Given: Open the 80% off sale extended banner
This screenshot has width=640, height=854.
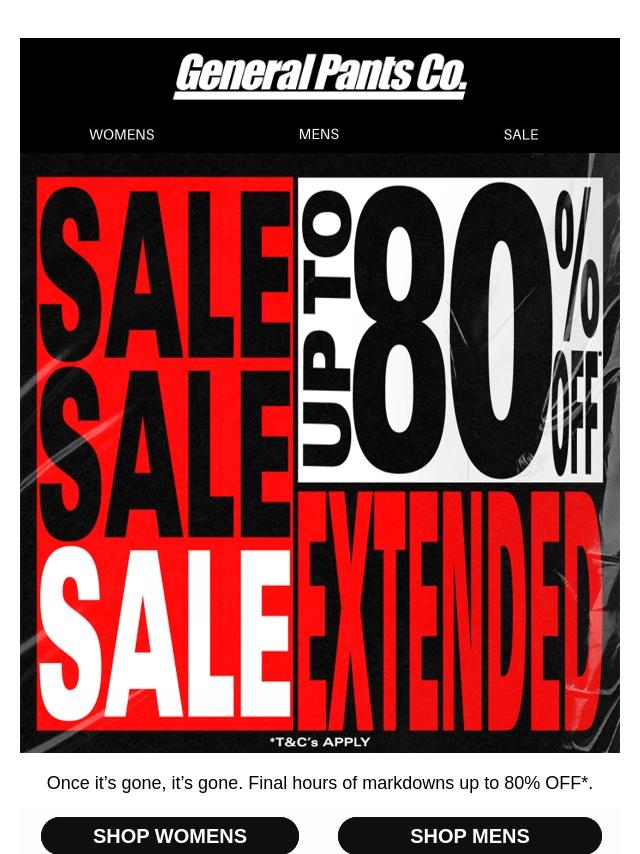Looking at the screenshot, I should click(x=320, y=452).
